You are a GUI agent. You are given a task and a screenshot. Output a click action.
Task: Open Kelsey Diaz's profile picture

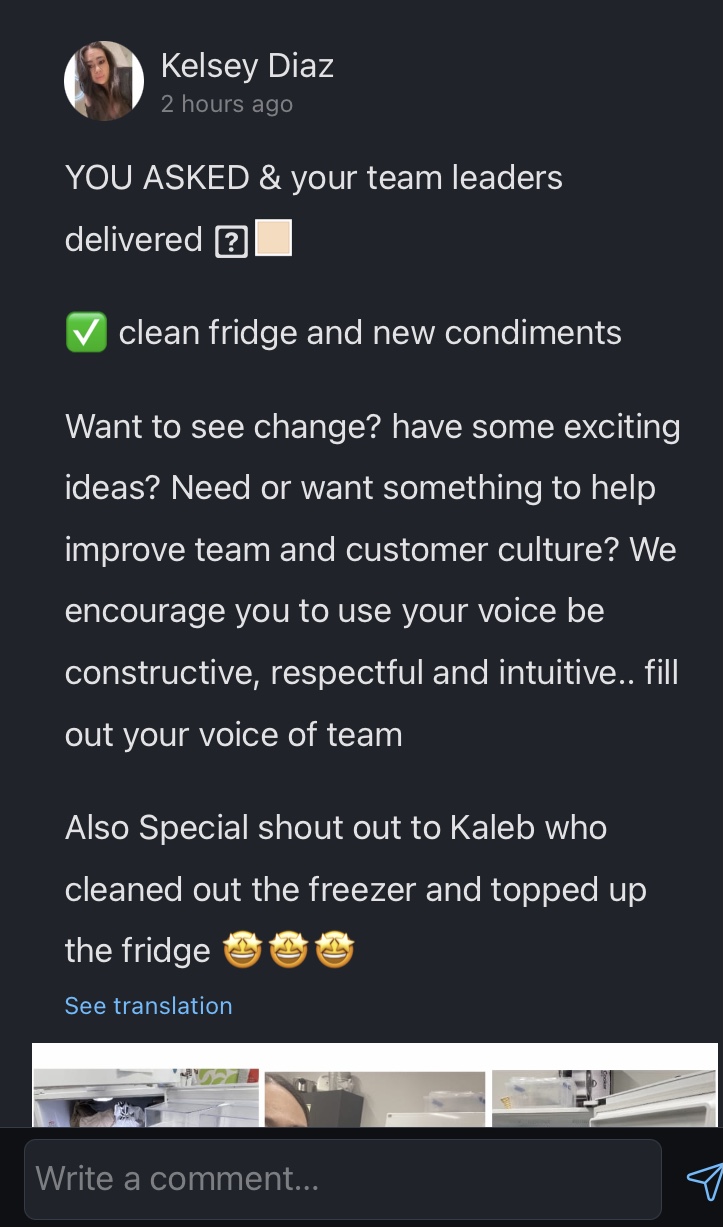pyautogui.click(x=104, y=81)
